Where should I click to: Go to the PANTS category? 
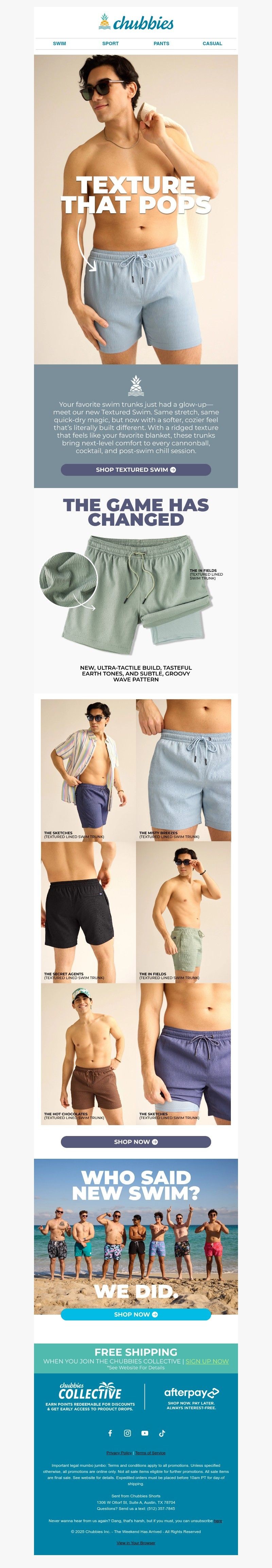pos(161,43)
